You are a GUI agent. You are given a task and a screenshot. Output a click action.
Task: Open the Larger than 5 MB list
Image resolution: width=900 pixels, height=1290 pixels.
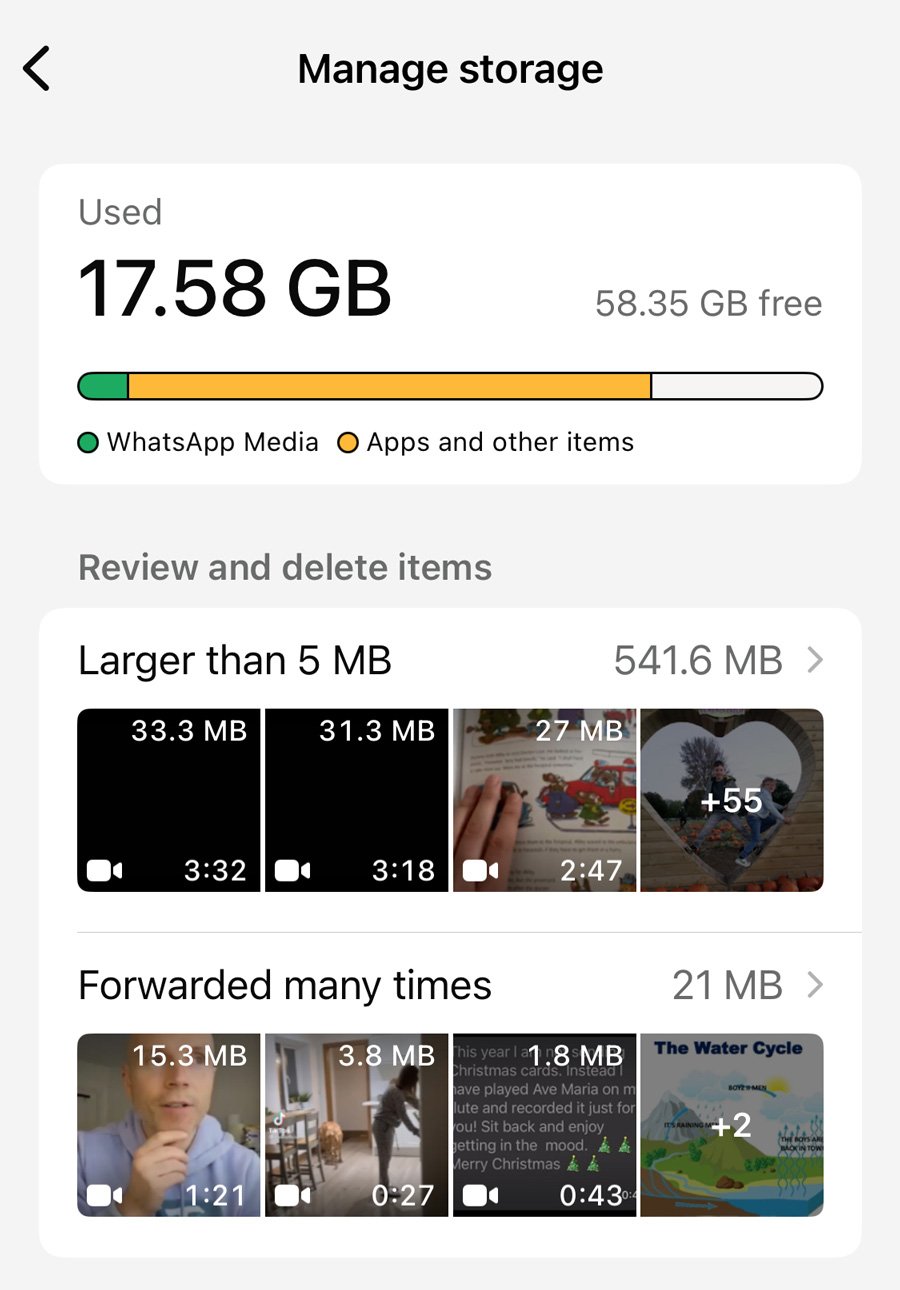[x=450, y=660]
